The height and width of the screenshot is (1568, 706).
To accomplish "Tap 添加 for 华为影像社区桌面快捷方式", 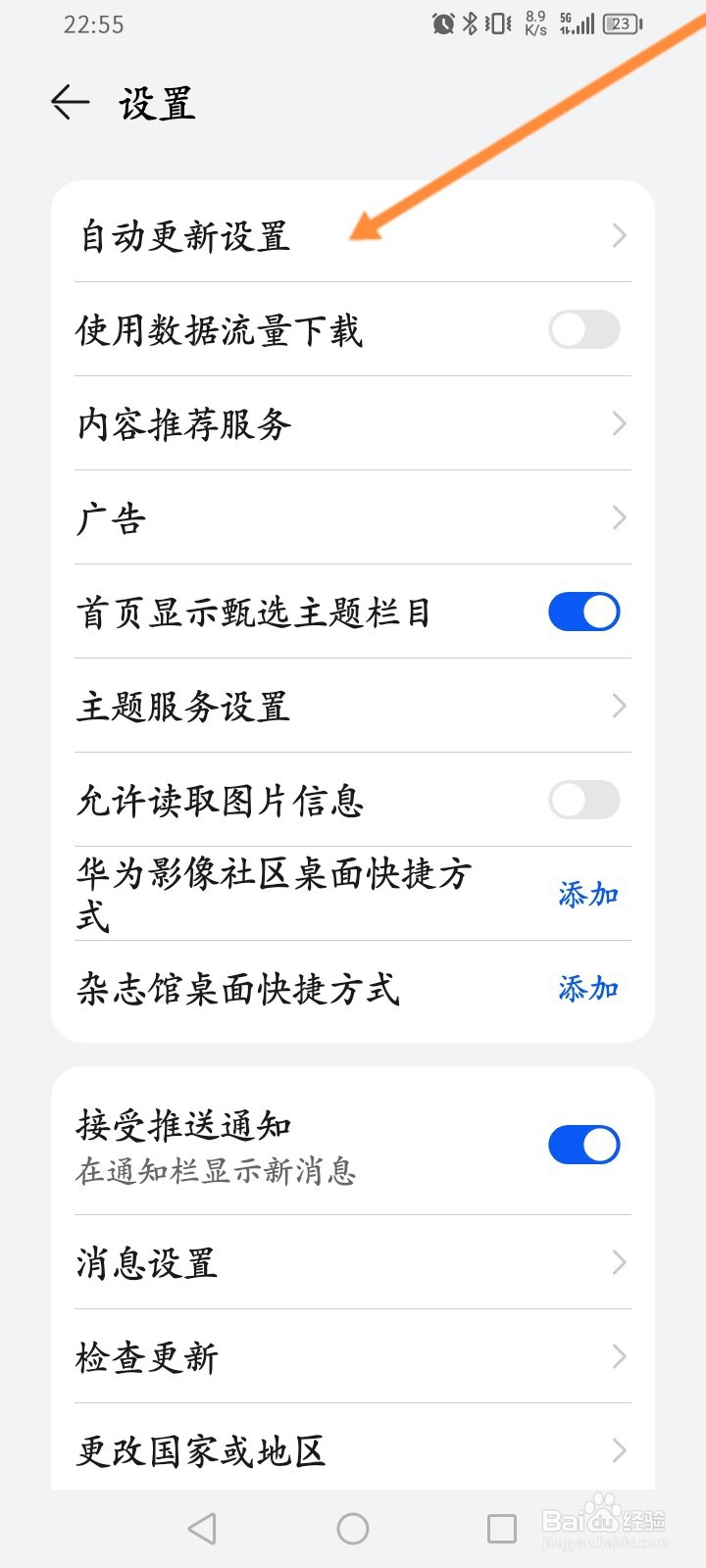I will (x=588, y=894).
